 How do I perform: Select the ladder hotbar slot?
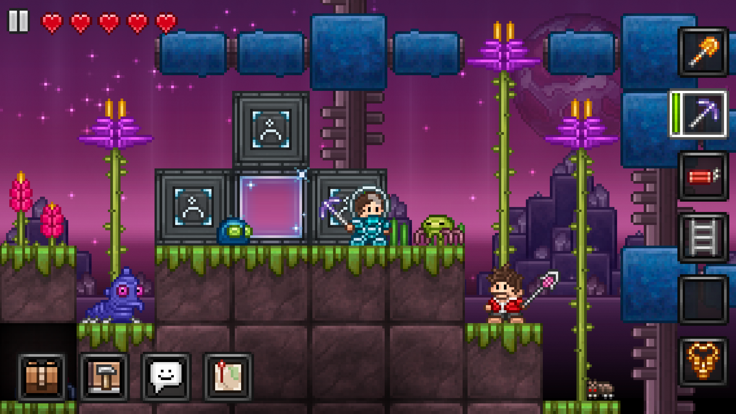pos(703,238)
